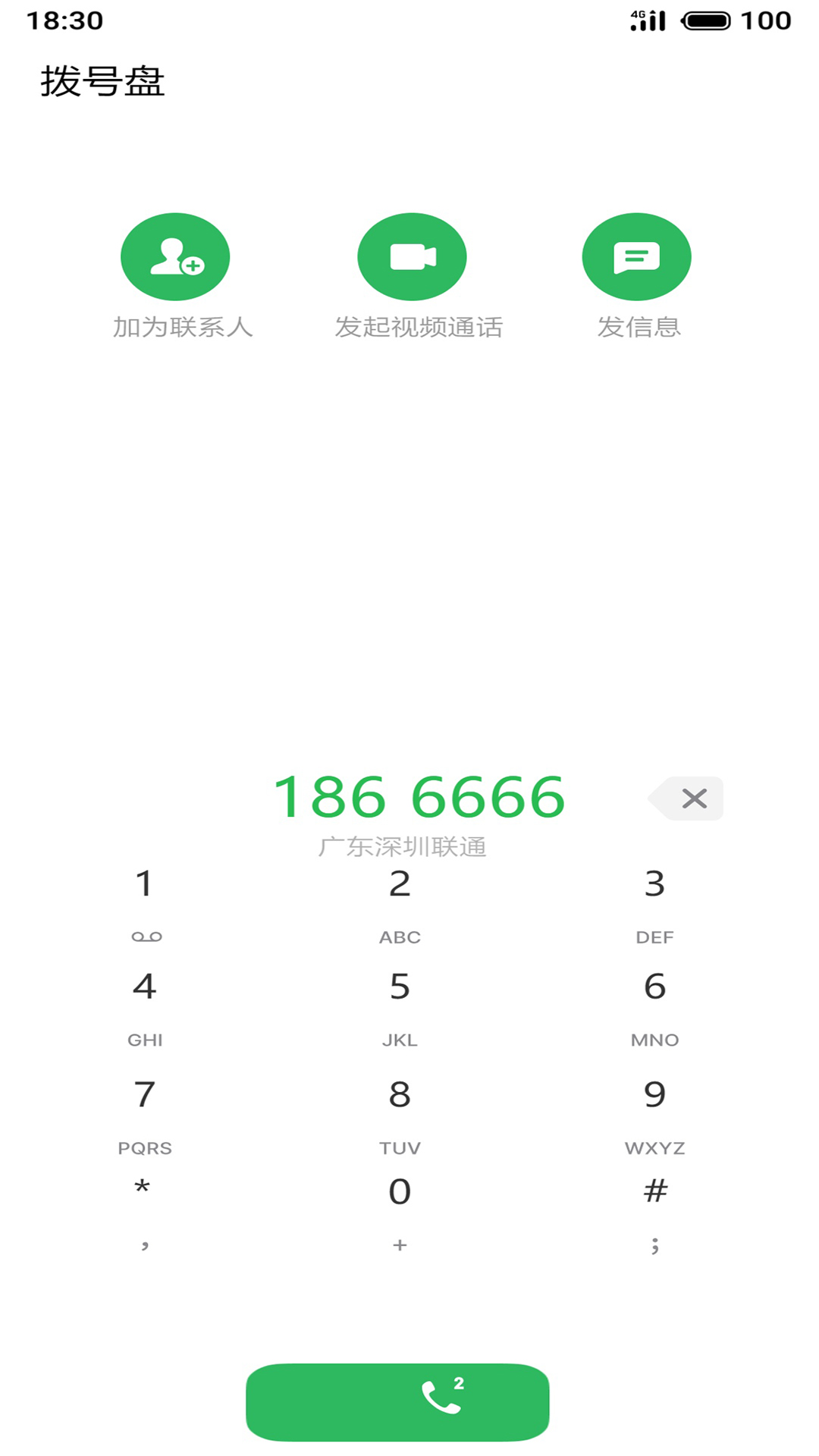Screen dimensions: 819x1456
Task: Start a video call
Action: tap(412, 257)
